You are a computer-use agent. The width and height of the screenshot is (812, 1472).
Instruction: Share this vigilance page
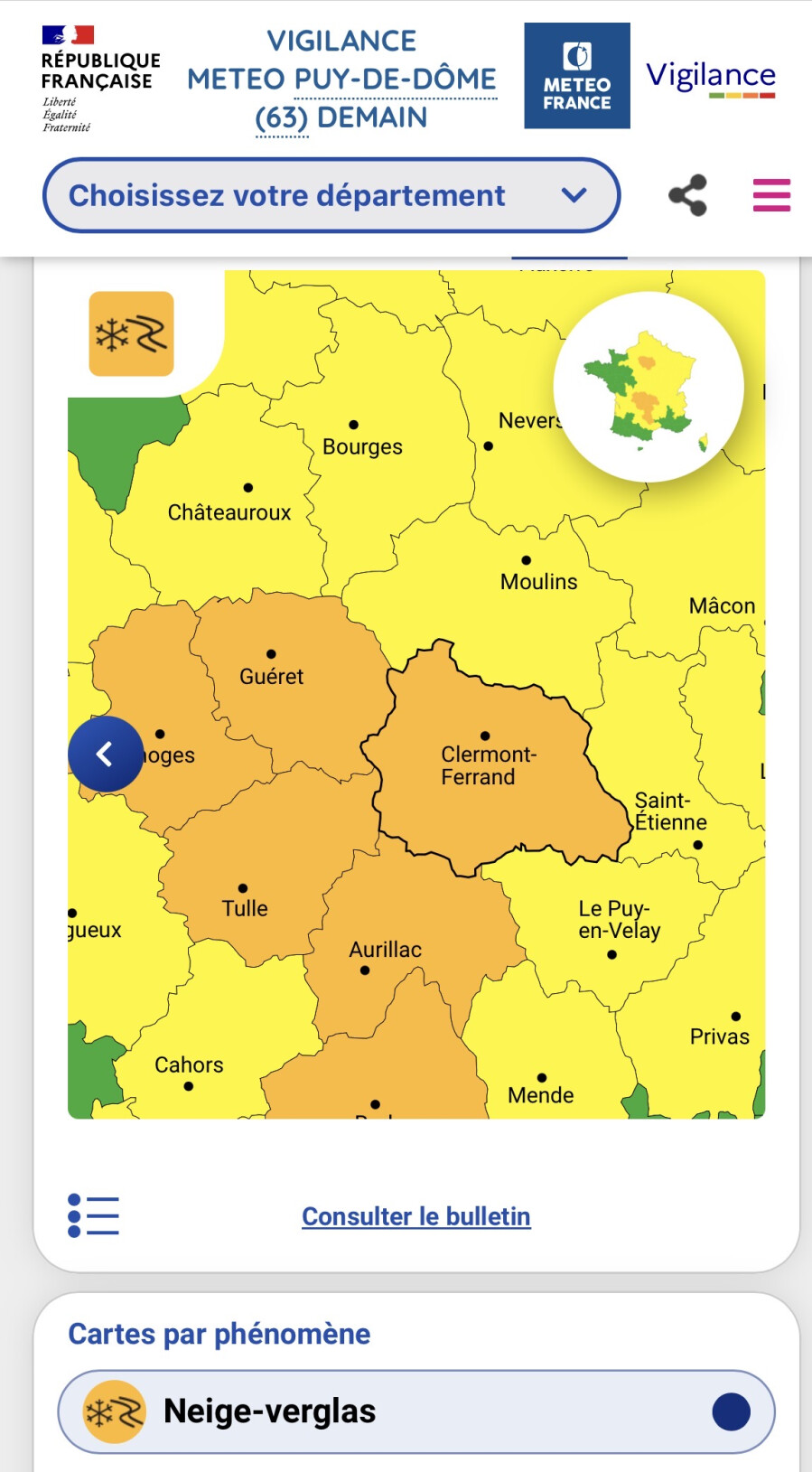[x=687, y=195]
